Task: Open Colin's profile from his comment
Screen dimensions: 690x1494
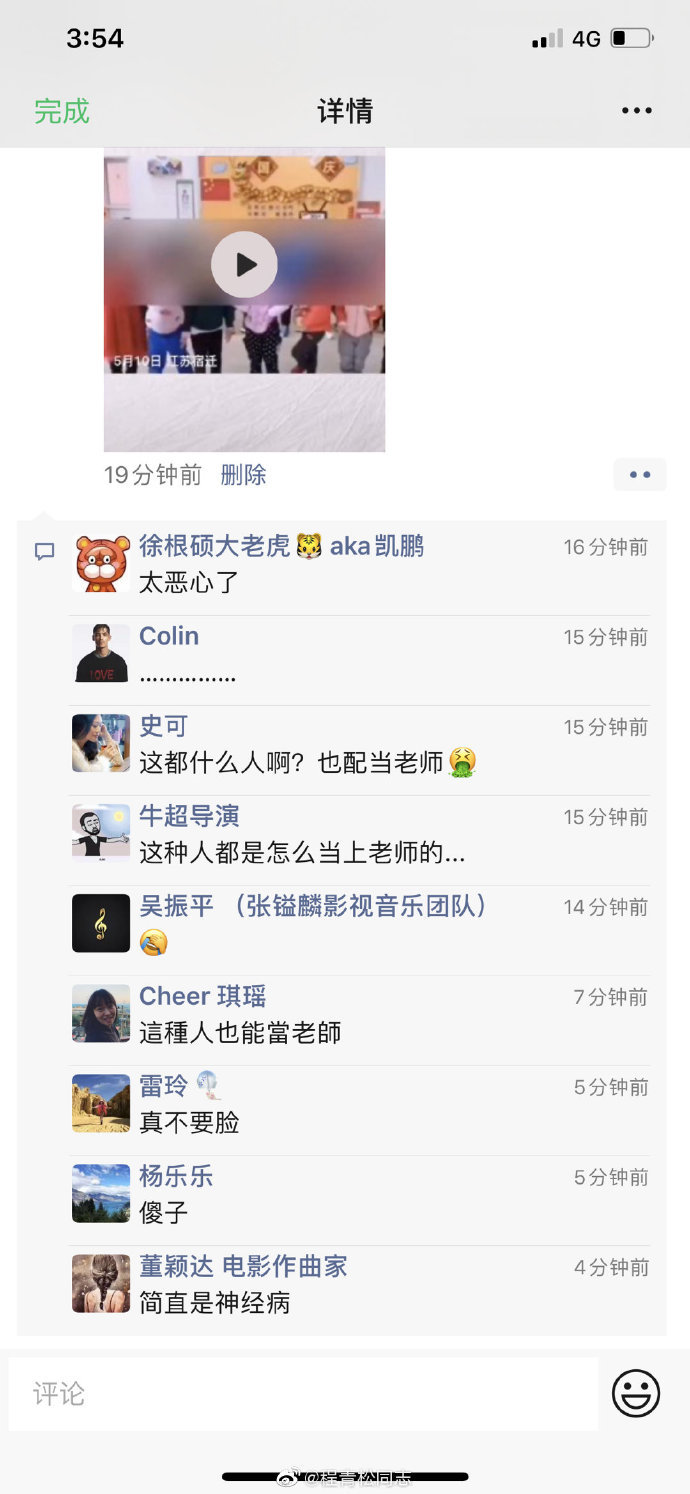Action: pyautogui.click(x=169, y=636)
